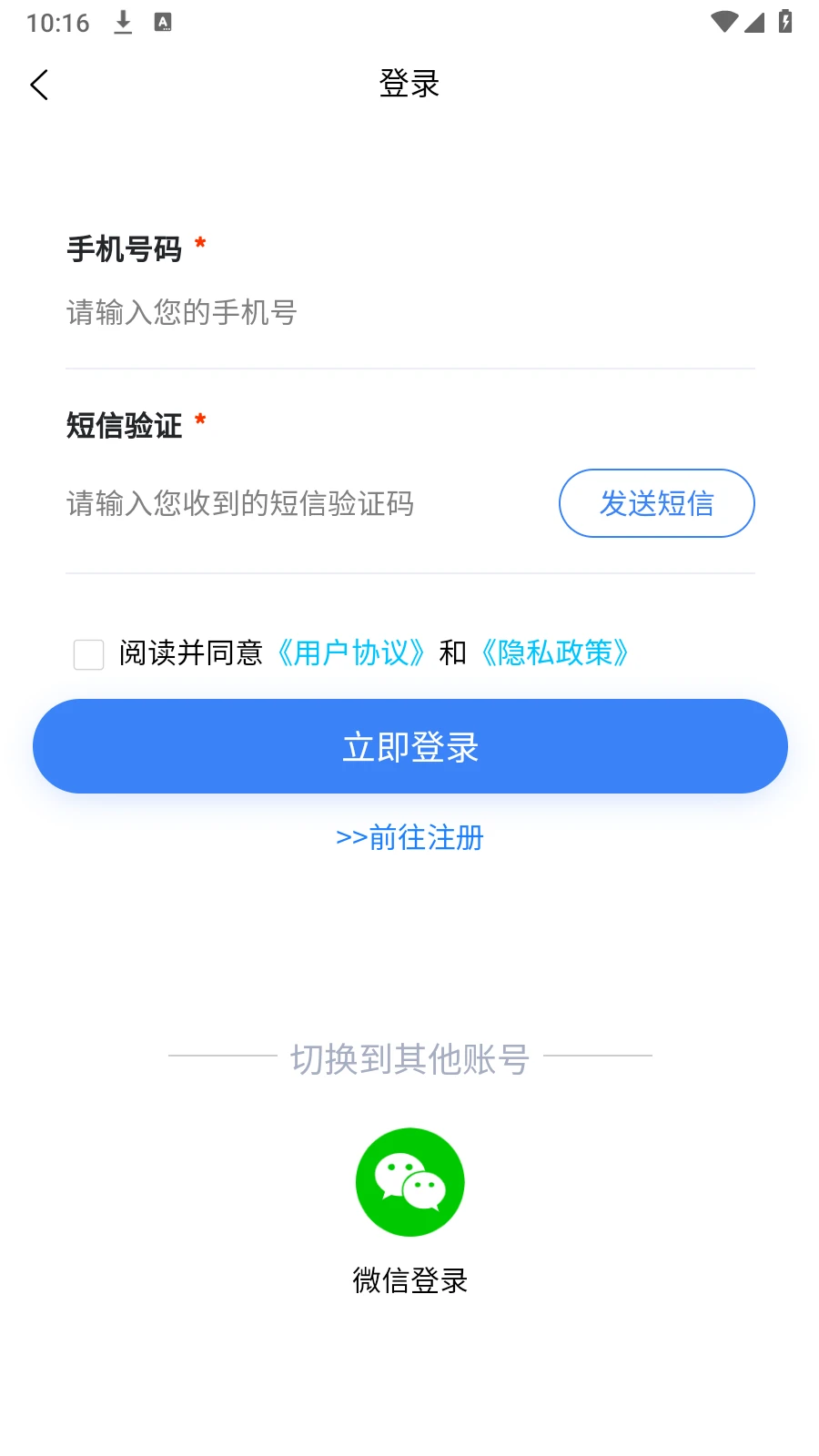Click the battery charging icon

[x=786, y=22]
